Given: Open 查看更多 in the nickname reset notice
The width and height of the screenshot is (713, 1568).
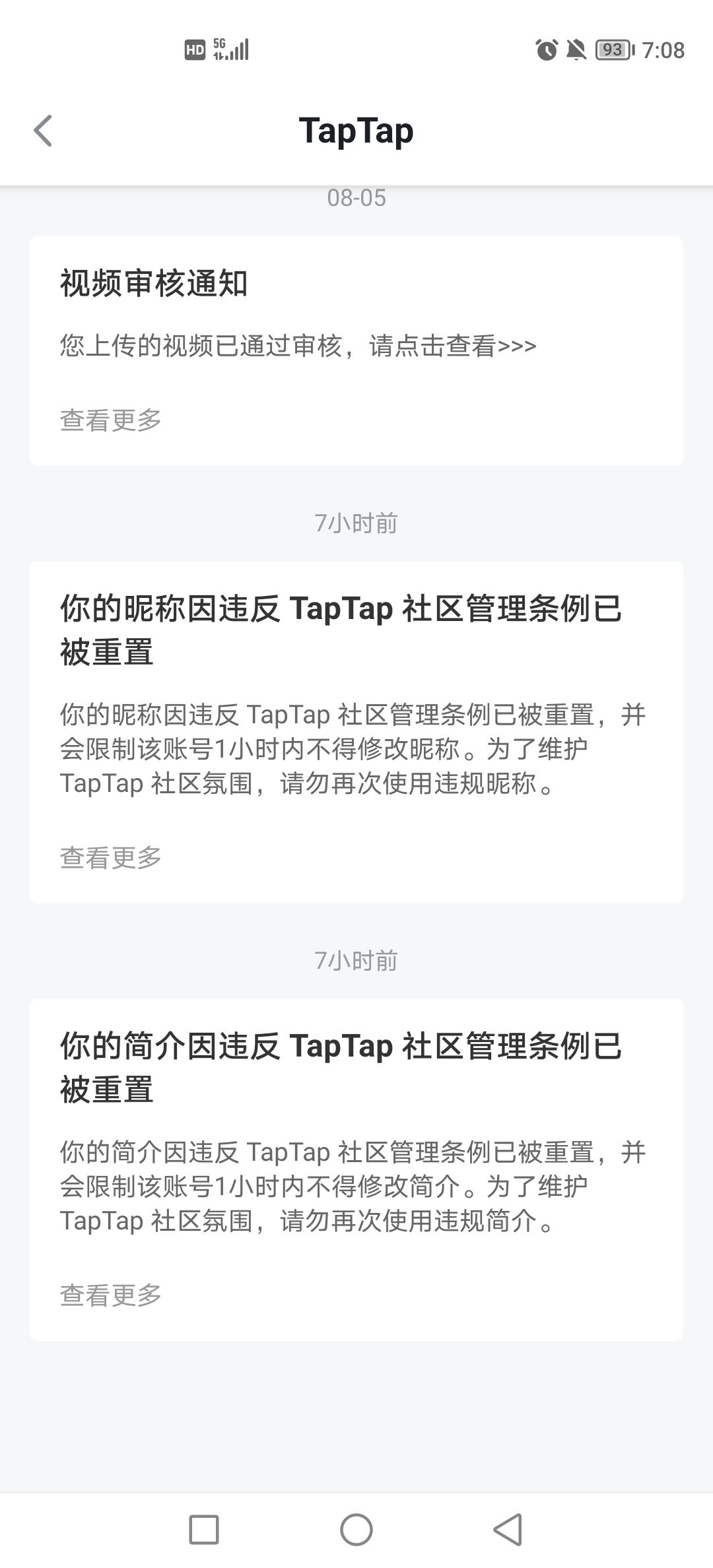Looking at the screenshot, I should pyautogui.click(x=110, y=857).
